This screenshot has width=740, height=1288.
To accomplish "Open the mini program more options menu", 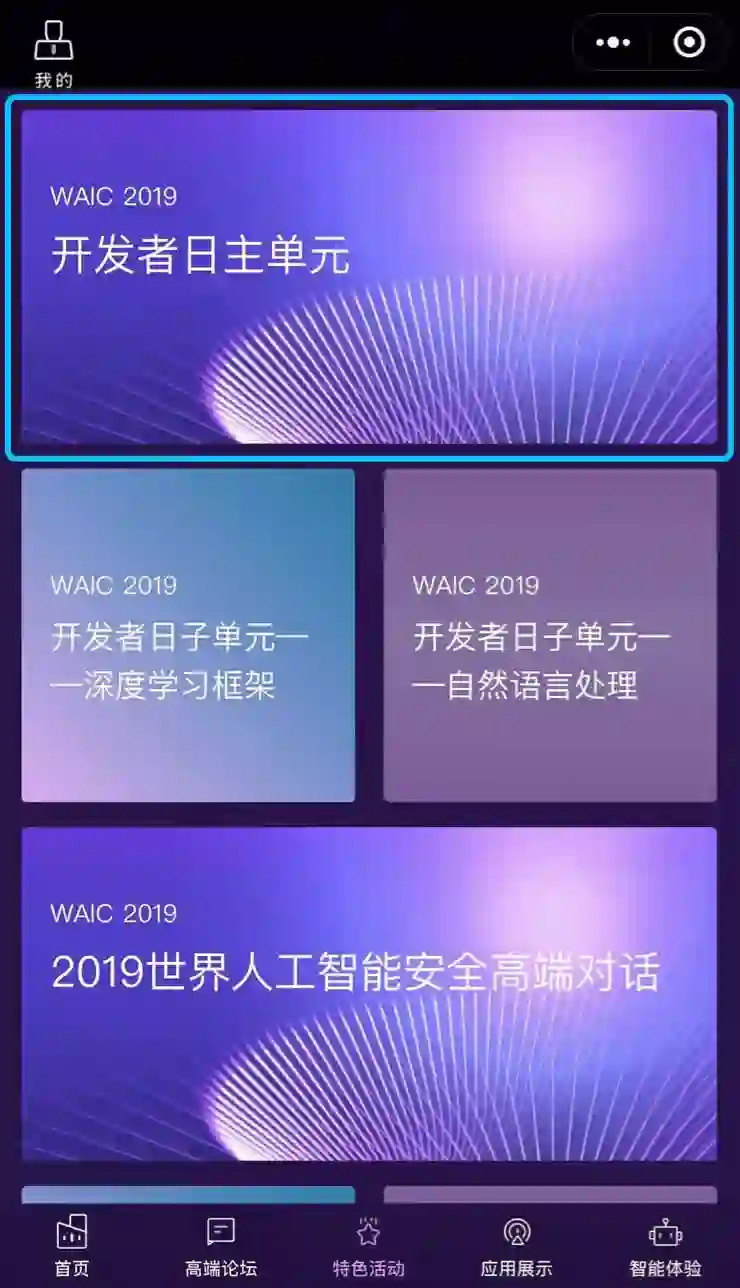I will 613,43.
